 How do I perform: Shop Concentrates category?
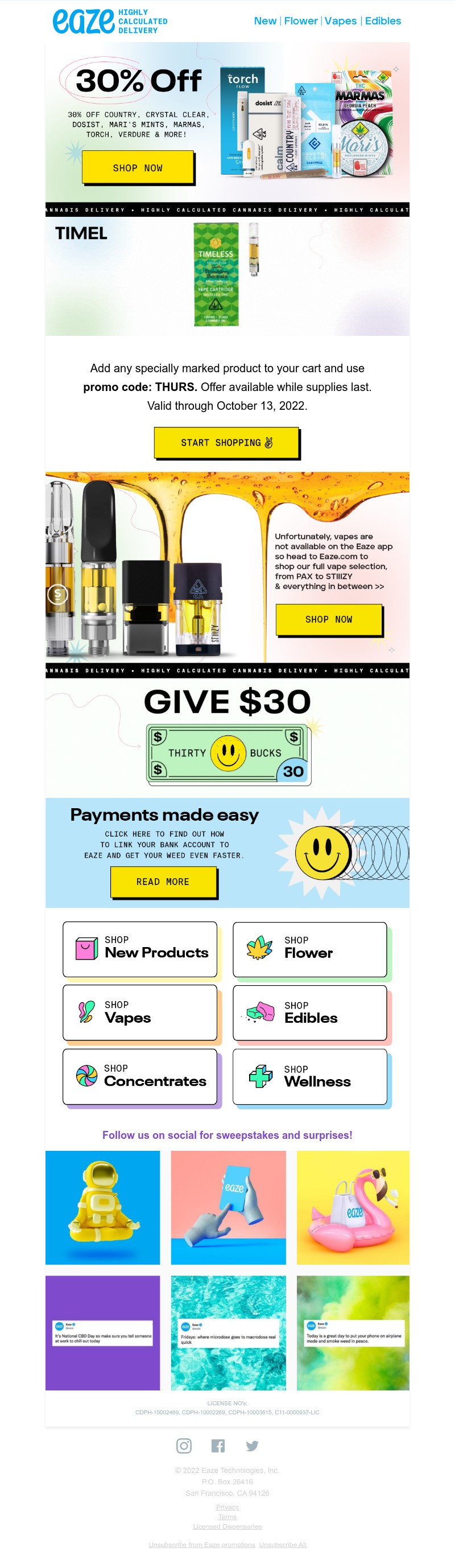pyautogui.click(x=140, y=1076)
